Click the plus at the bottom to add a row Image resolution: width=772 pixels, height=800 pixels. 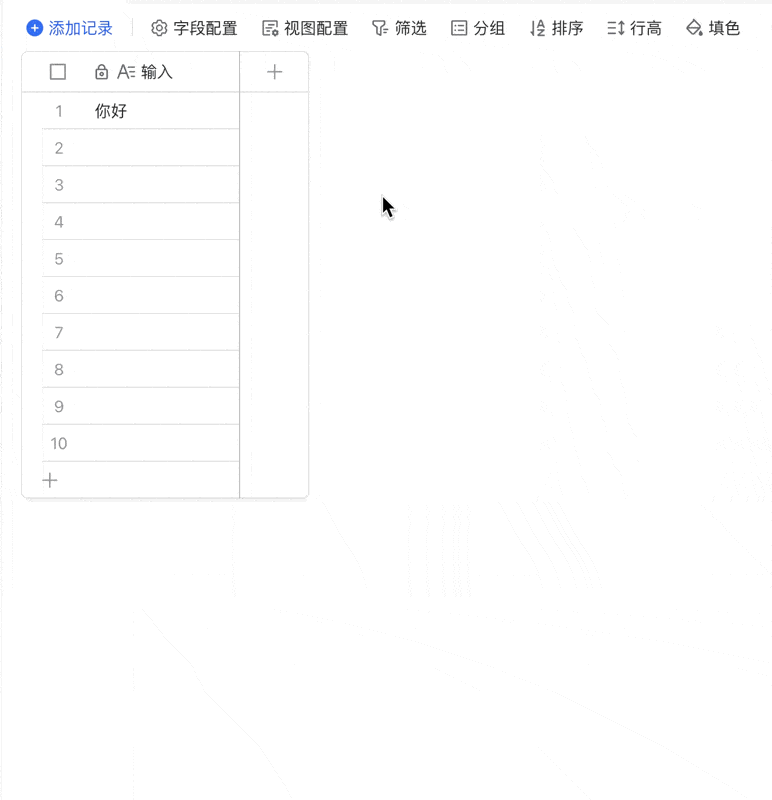[49, 480]
